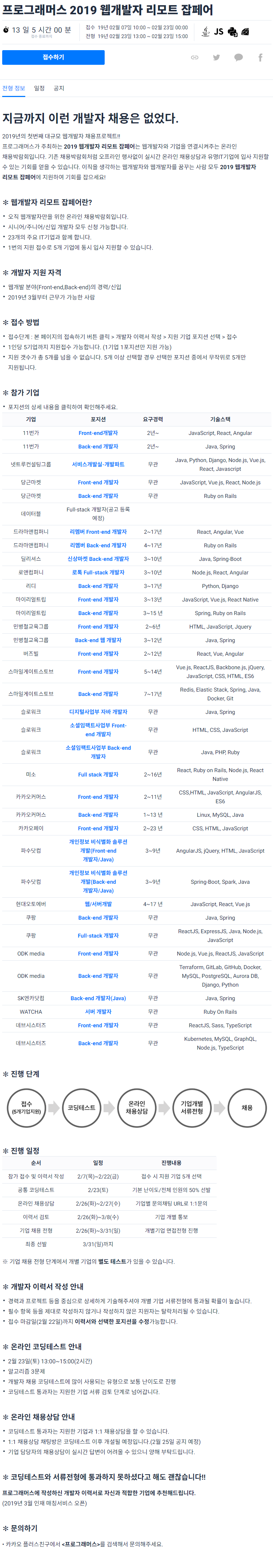View 소셜임팩트사업부 Front-end 개발자 position

coord(98,730)
